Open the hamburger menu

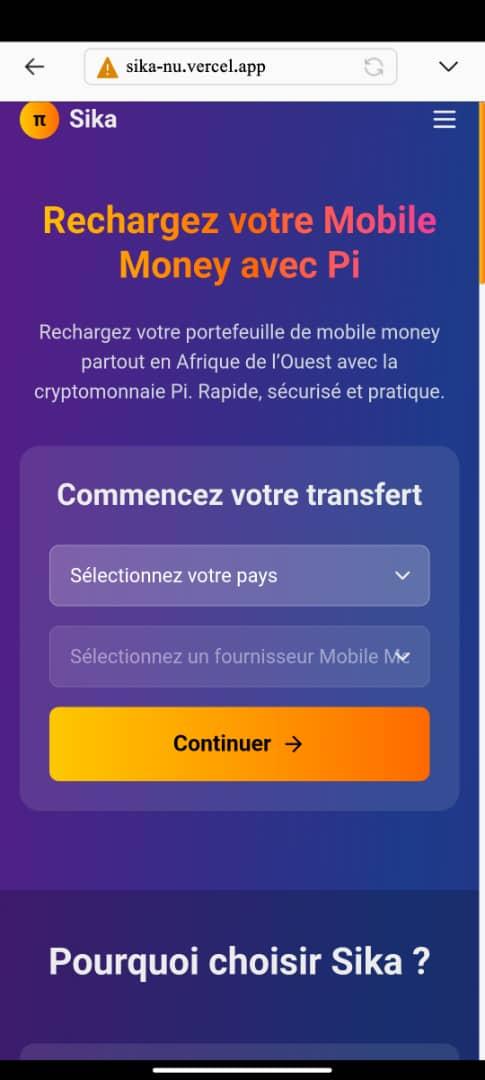pyautogui.click(x=444, y=119)
